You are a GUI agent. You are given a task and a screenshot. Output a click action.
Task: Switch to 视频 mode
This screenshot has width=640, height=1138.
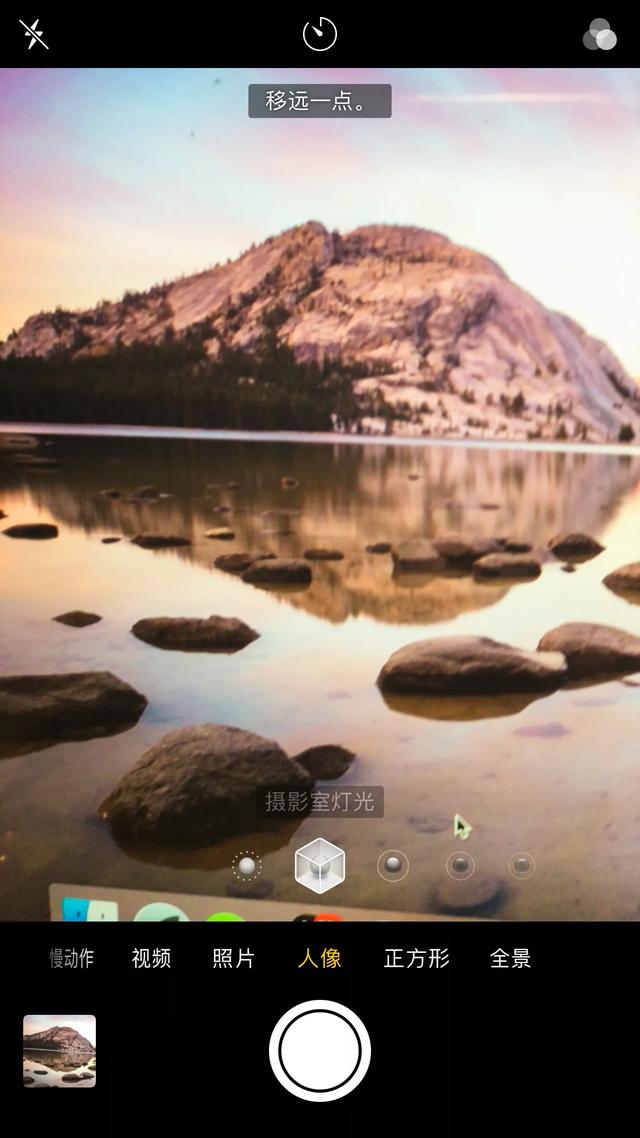(x=151, y=958)
